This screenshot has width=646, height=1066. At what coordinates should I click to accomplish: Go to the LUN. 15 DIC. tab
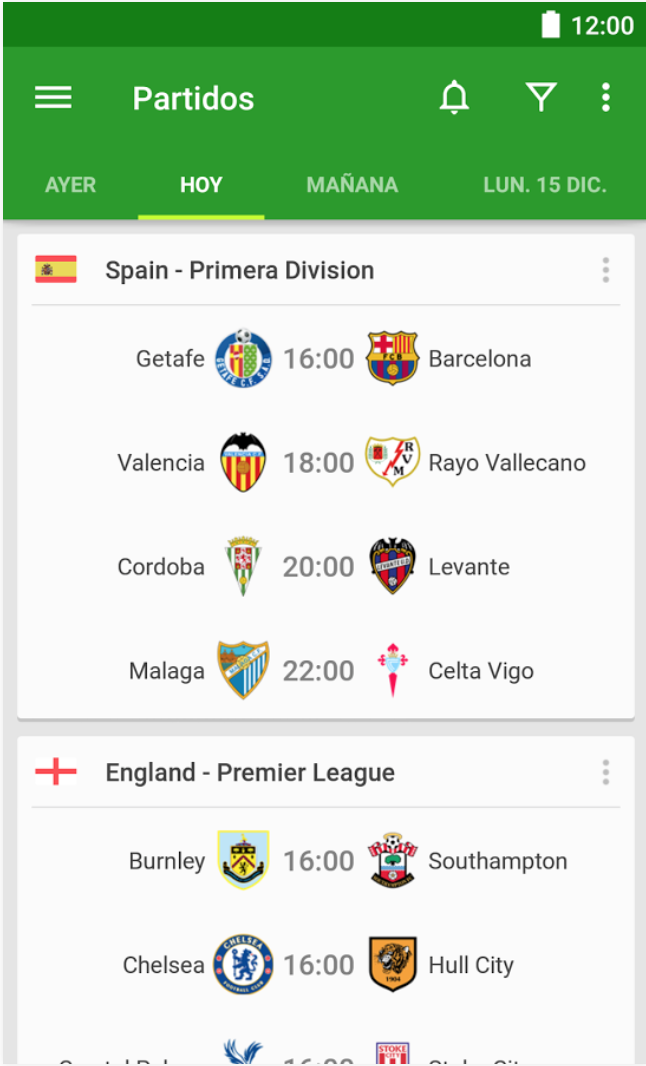coord(545,185)
